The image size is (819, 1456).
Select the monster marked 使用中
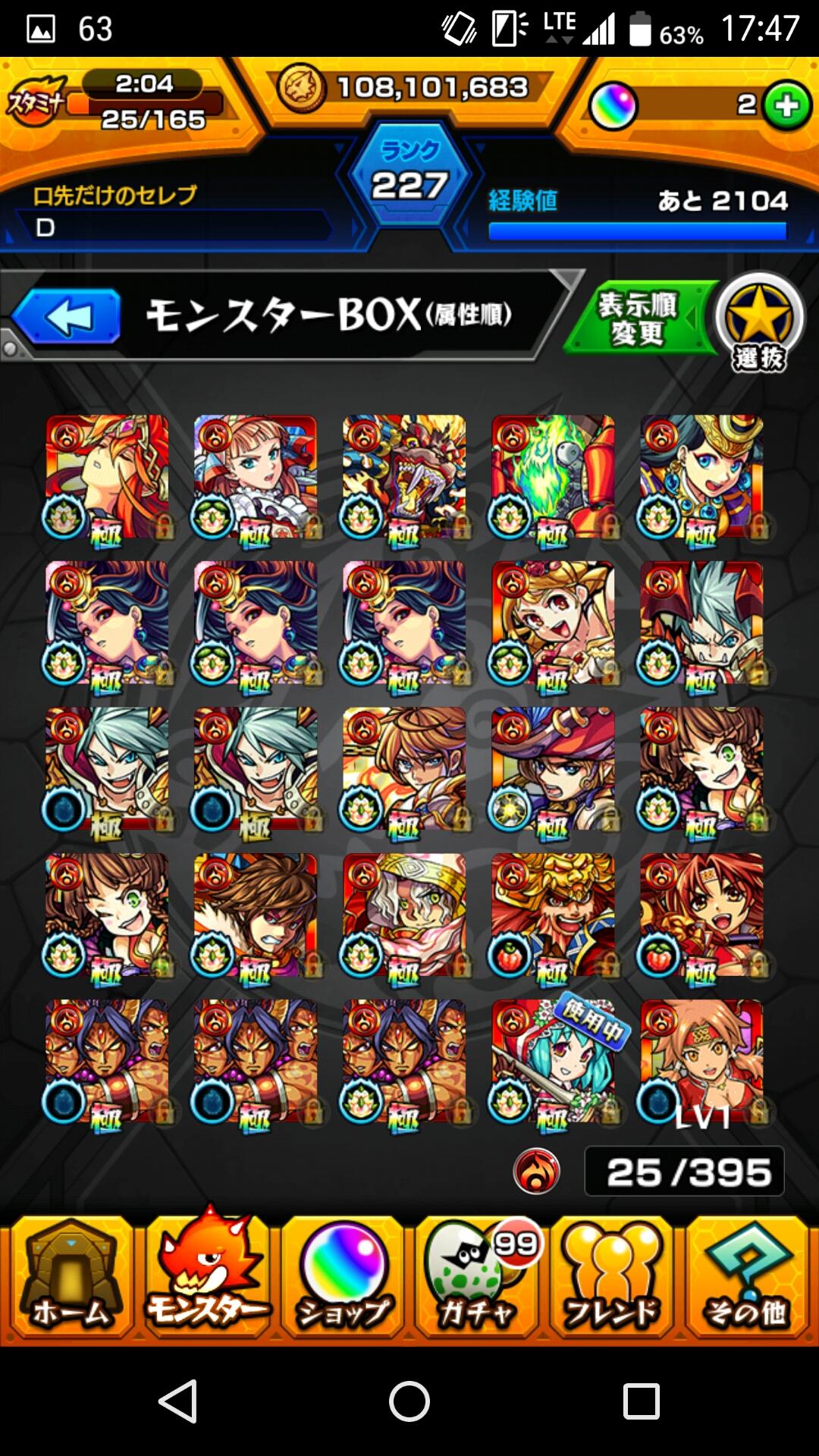pos(554,1062)
